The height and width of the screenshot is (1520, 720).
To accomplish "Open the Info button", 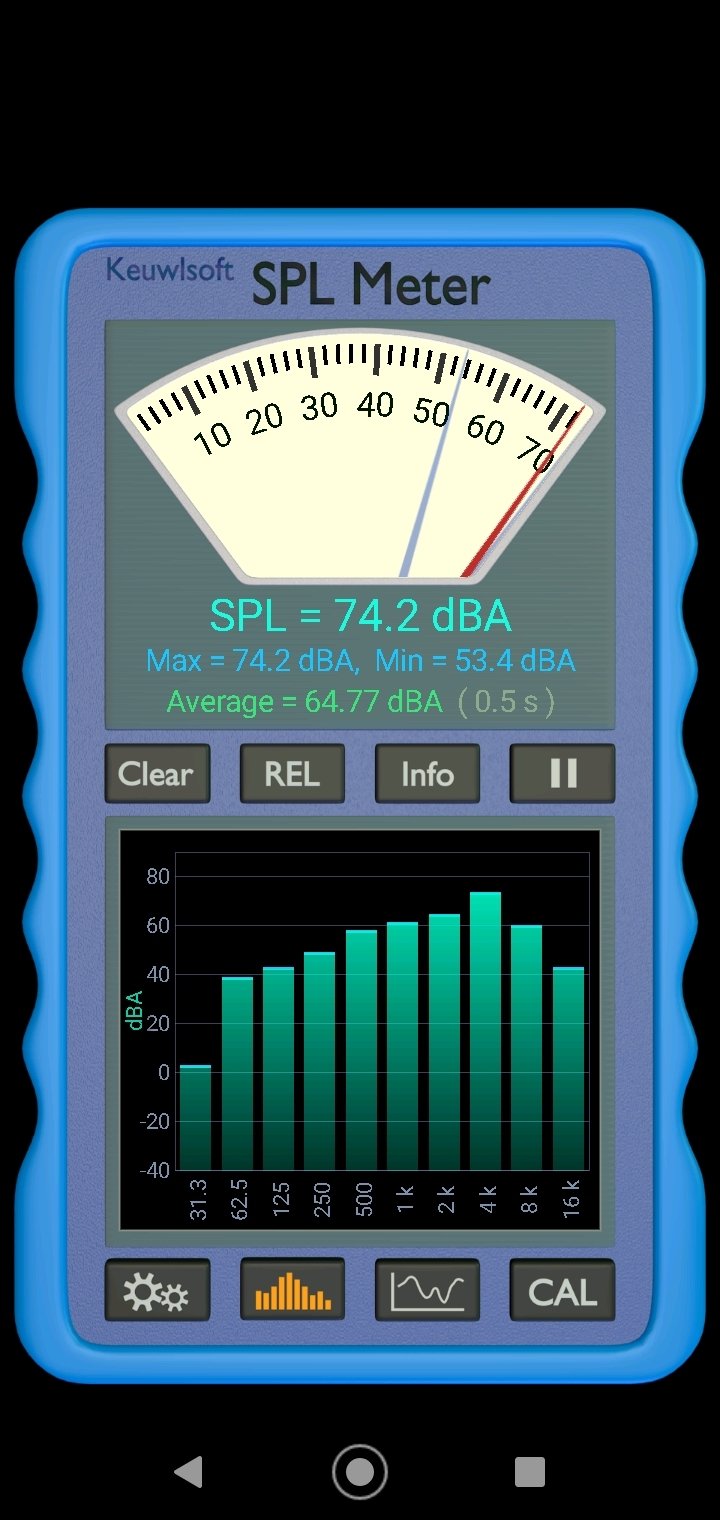I will (427, 773).
